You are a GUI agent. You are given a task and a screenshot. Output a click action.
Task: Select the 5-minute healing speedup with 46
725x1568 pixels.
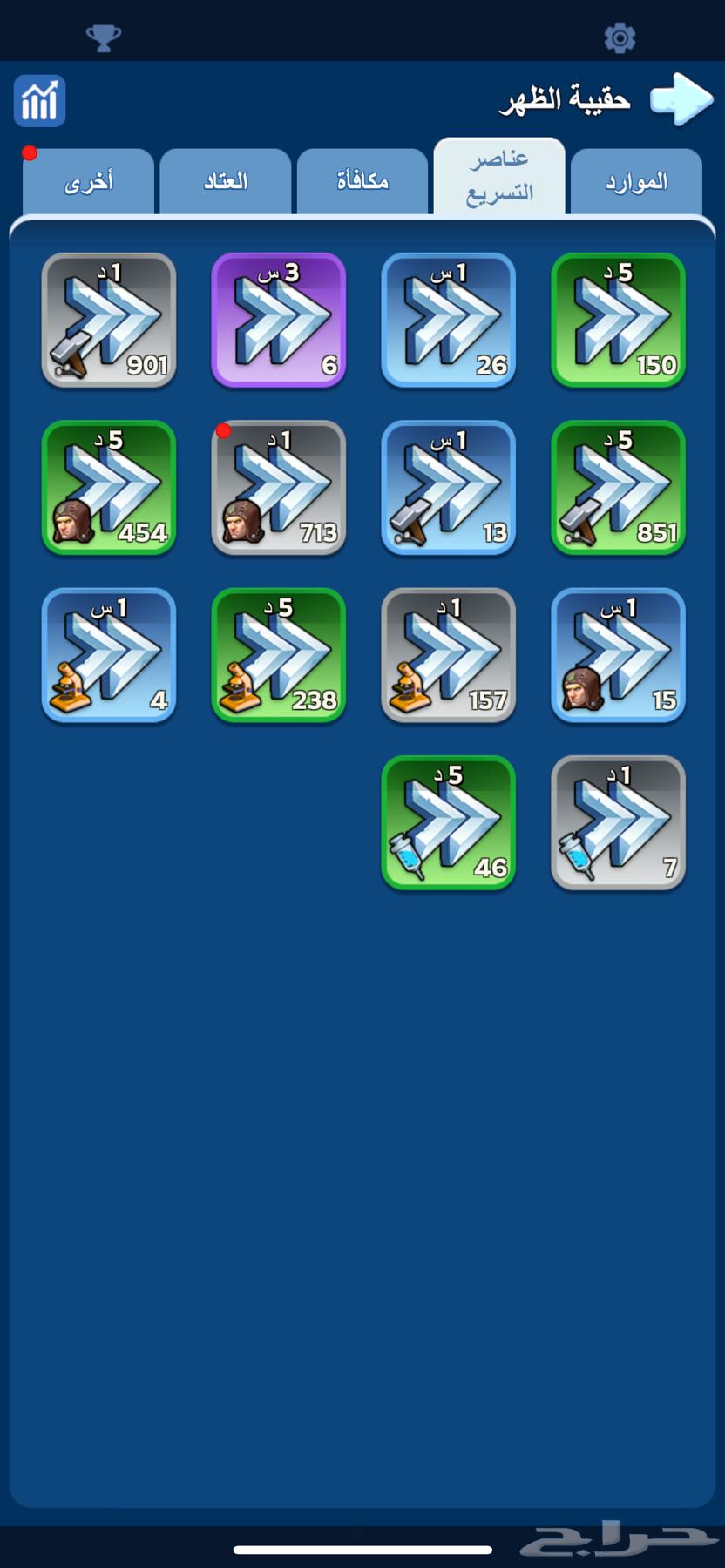(x=449, y=822)
